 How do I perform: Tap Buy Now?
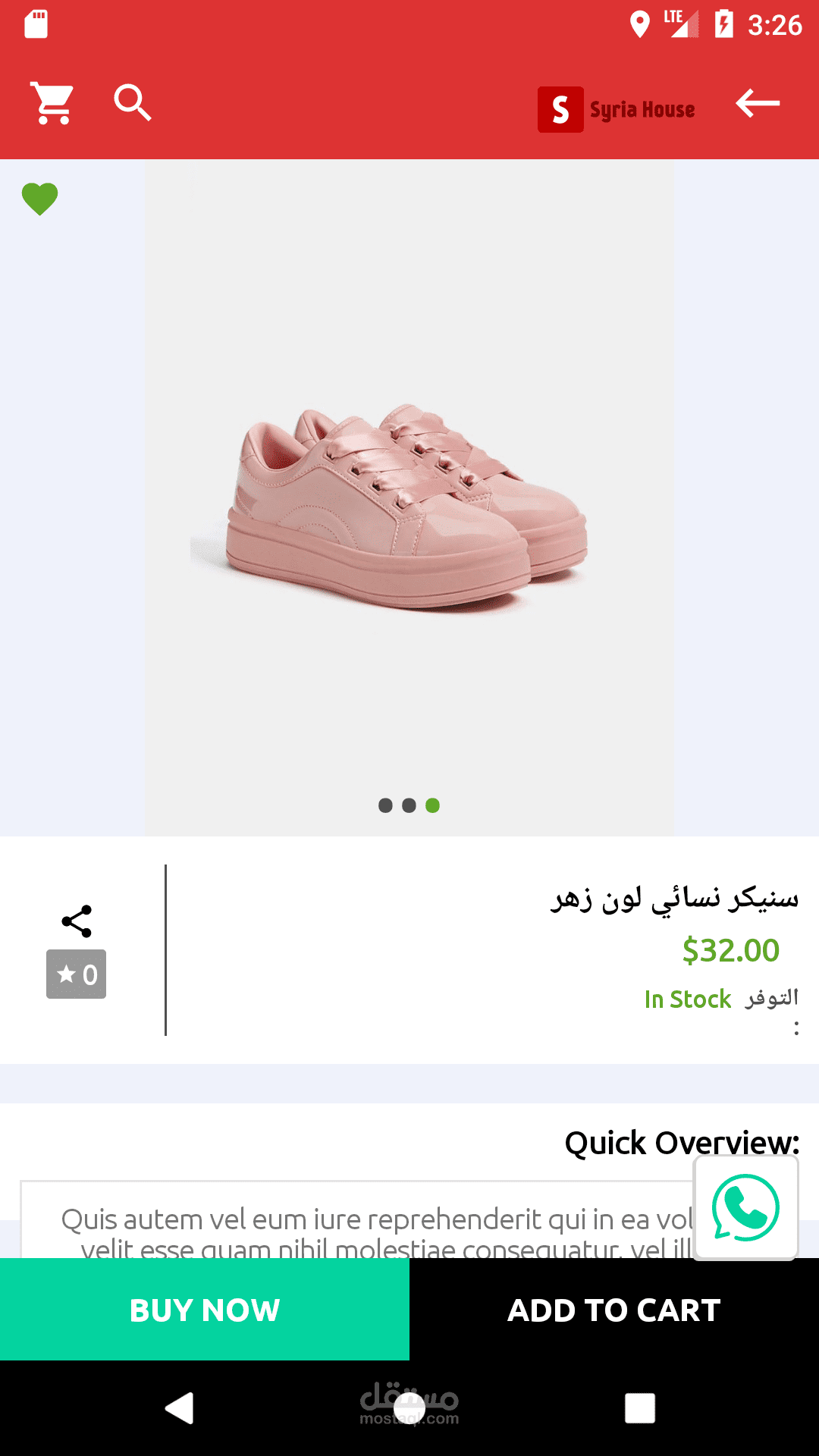click(205, 1310)
